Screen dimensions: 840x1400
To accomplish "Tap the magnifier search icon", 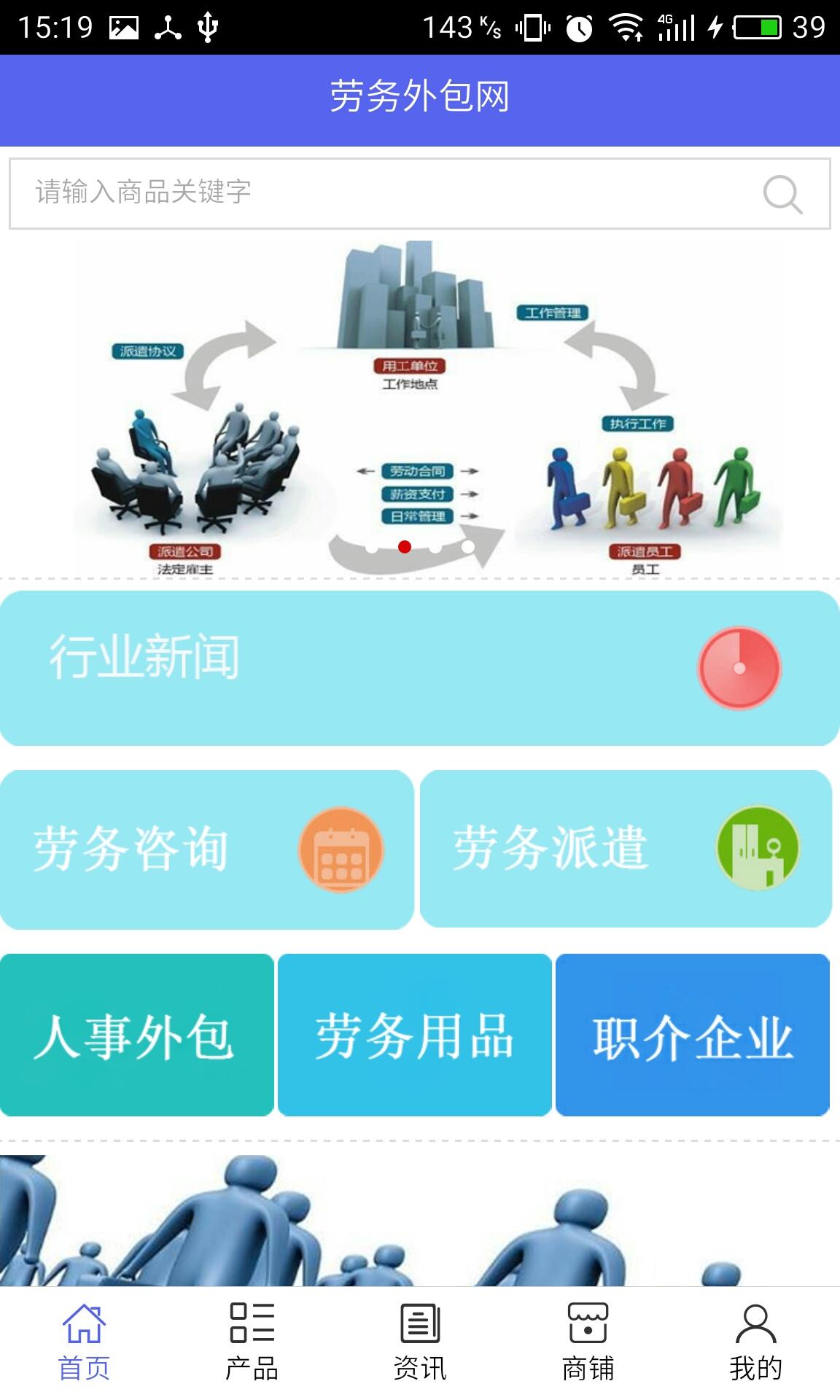I will [x=782, y=195].
